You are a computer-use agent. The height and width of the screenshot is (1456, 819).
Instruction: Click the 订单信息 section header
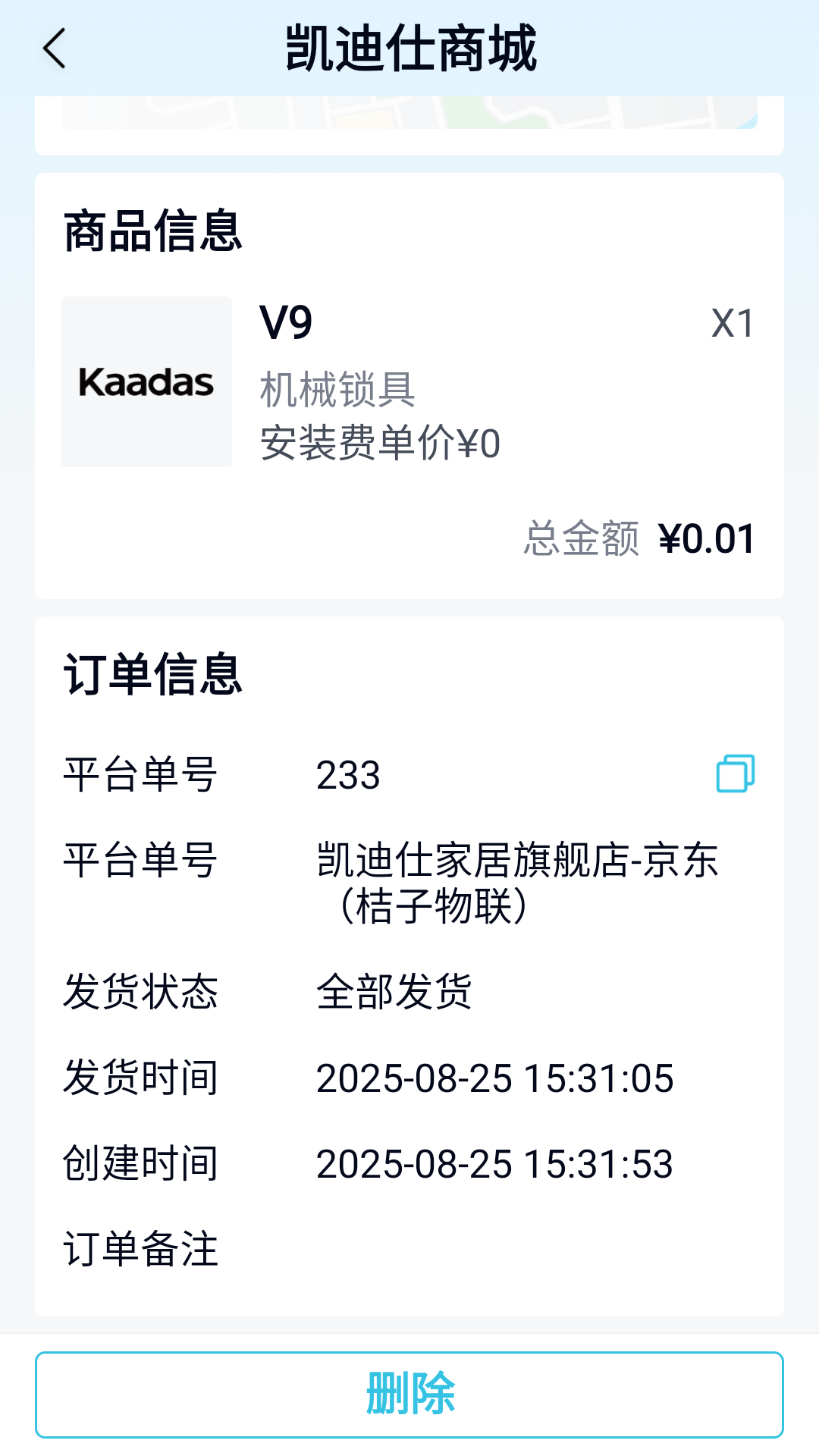click(152, 675)
